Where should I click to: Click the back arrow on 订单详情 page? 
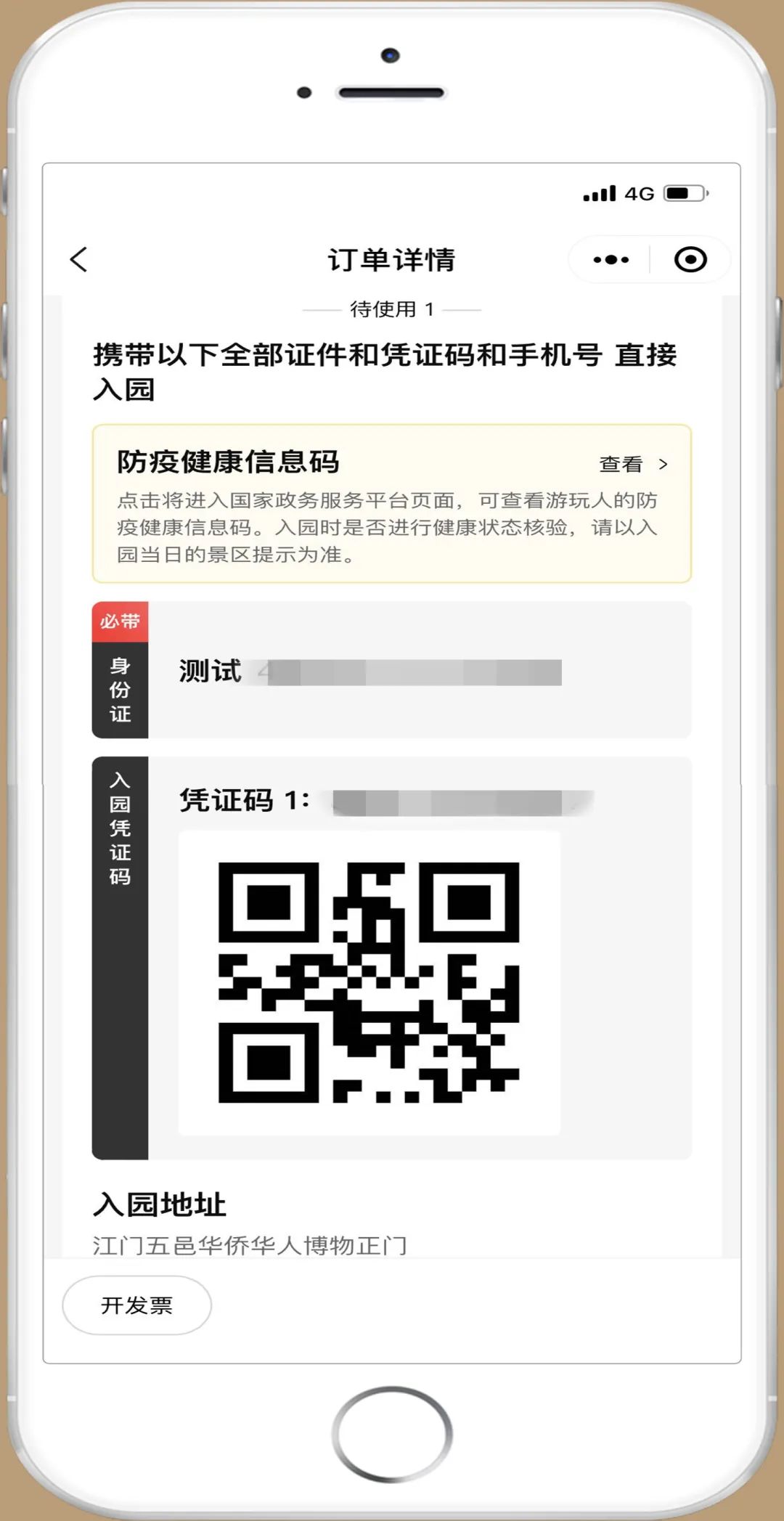(78, 258)
